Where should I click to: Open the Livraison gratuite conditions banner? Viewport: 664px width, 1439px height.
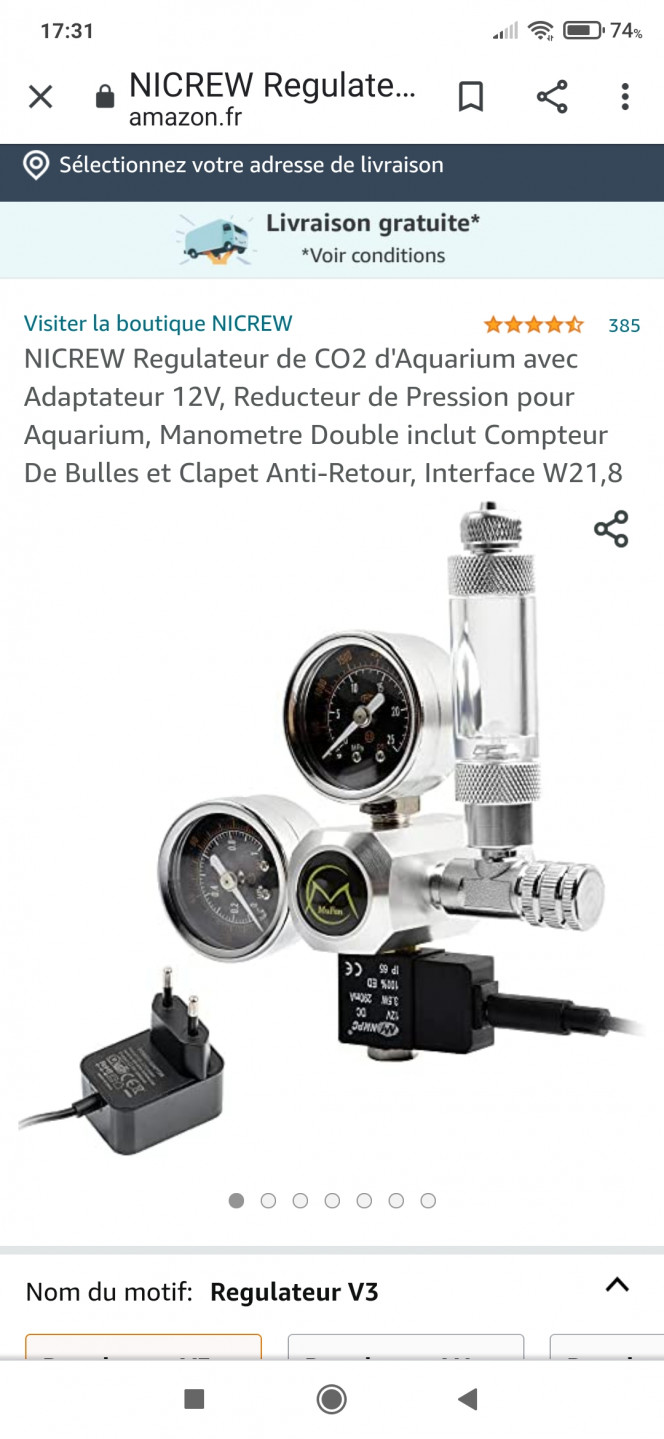point(332,239)
